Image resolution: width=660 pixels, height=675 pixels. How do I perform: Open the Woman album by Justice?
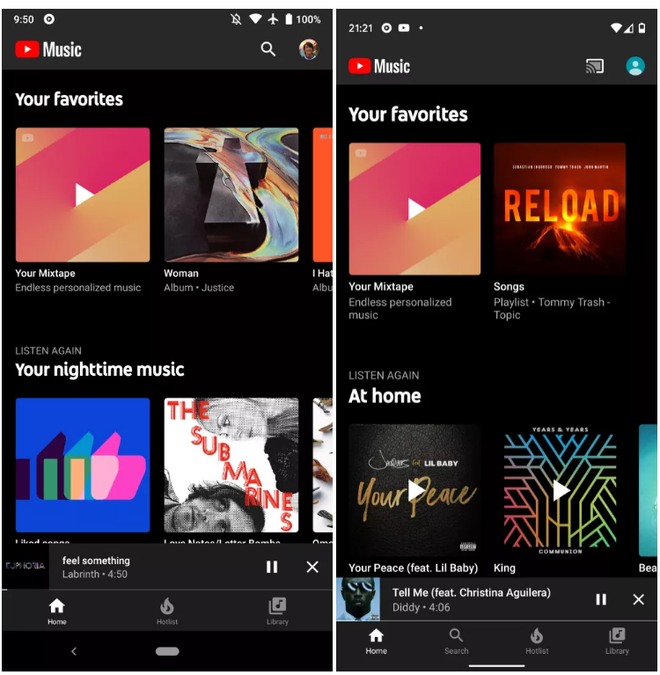[231, 195]
